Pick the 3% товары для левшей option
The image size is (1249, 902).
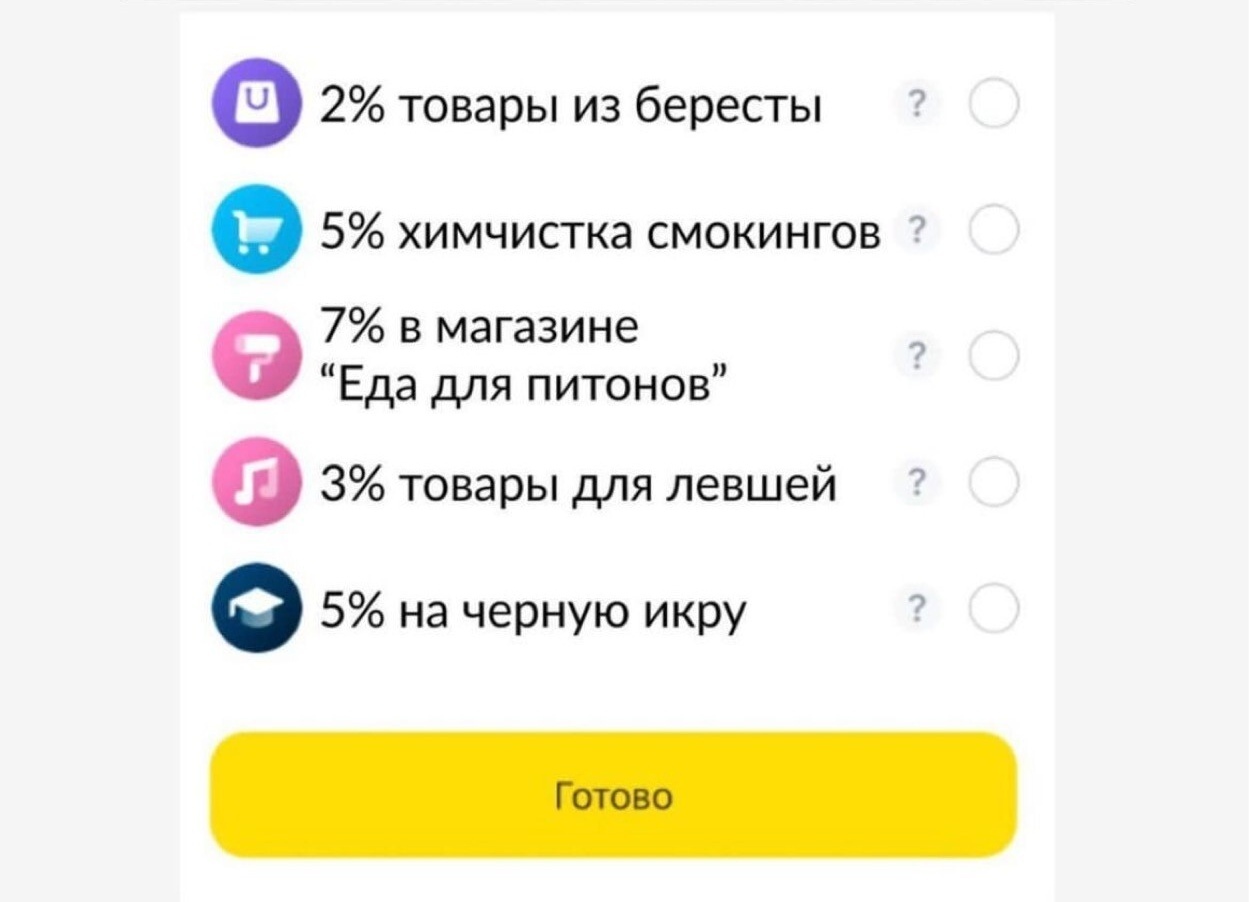[994, 483]
